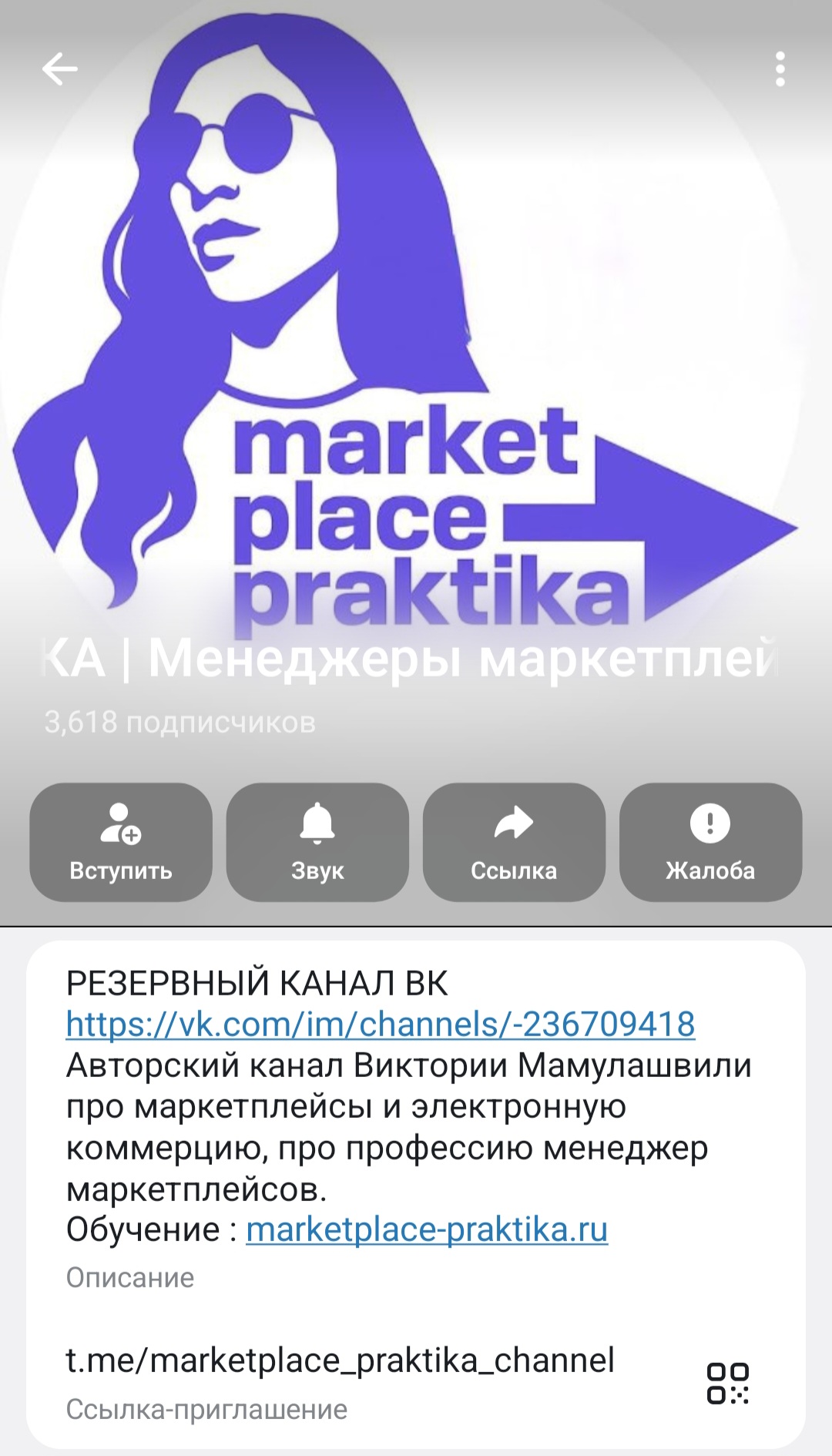Image resolution: width=832 pixels, height=1456 pixels.
Task: Open the three-dot overflow menu
Action: click(x=780, y=70)
